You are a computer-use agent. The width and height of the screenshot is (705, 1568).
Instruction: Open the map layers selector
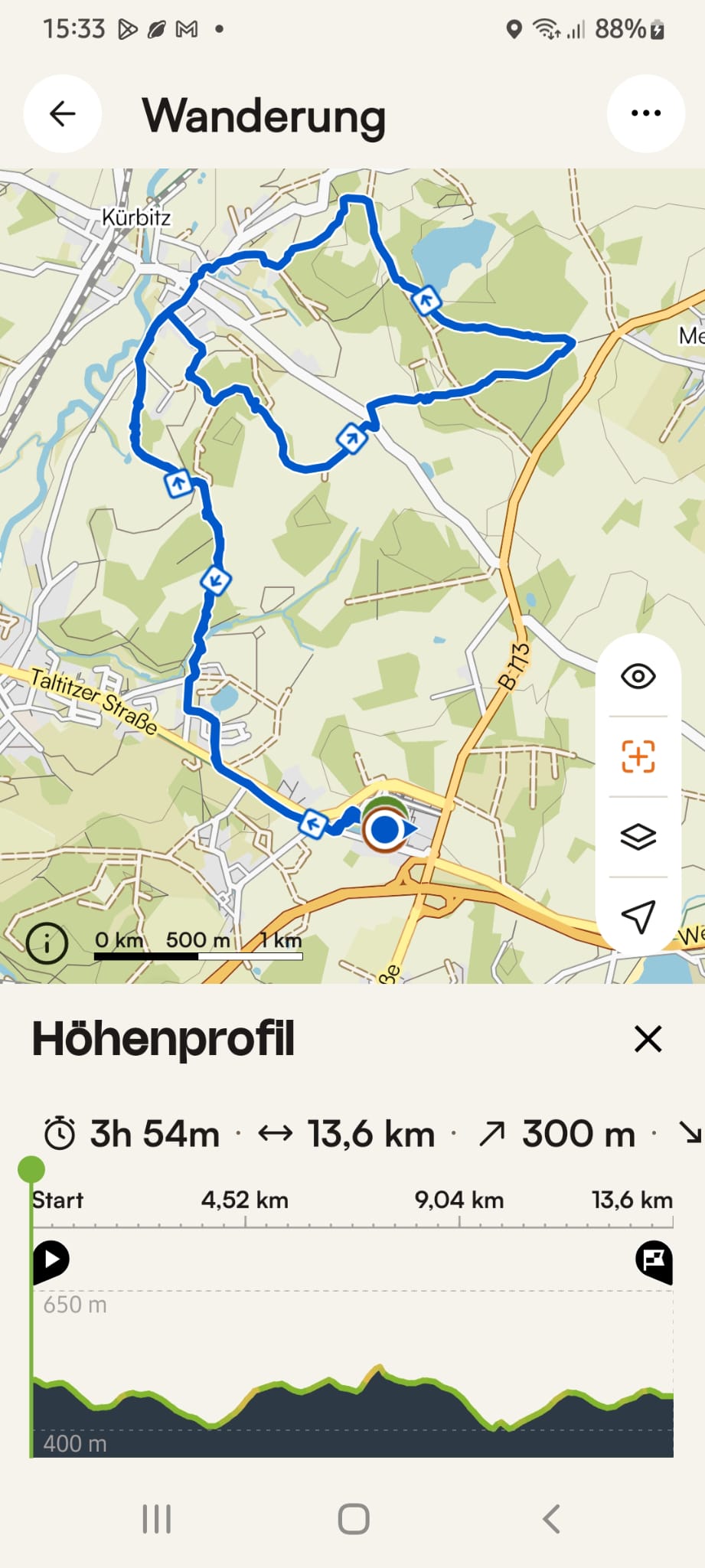click(x=638, y=837)
